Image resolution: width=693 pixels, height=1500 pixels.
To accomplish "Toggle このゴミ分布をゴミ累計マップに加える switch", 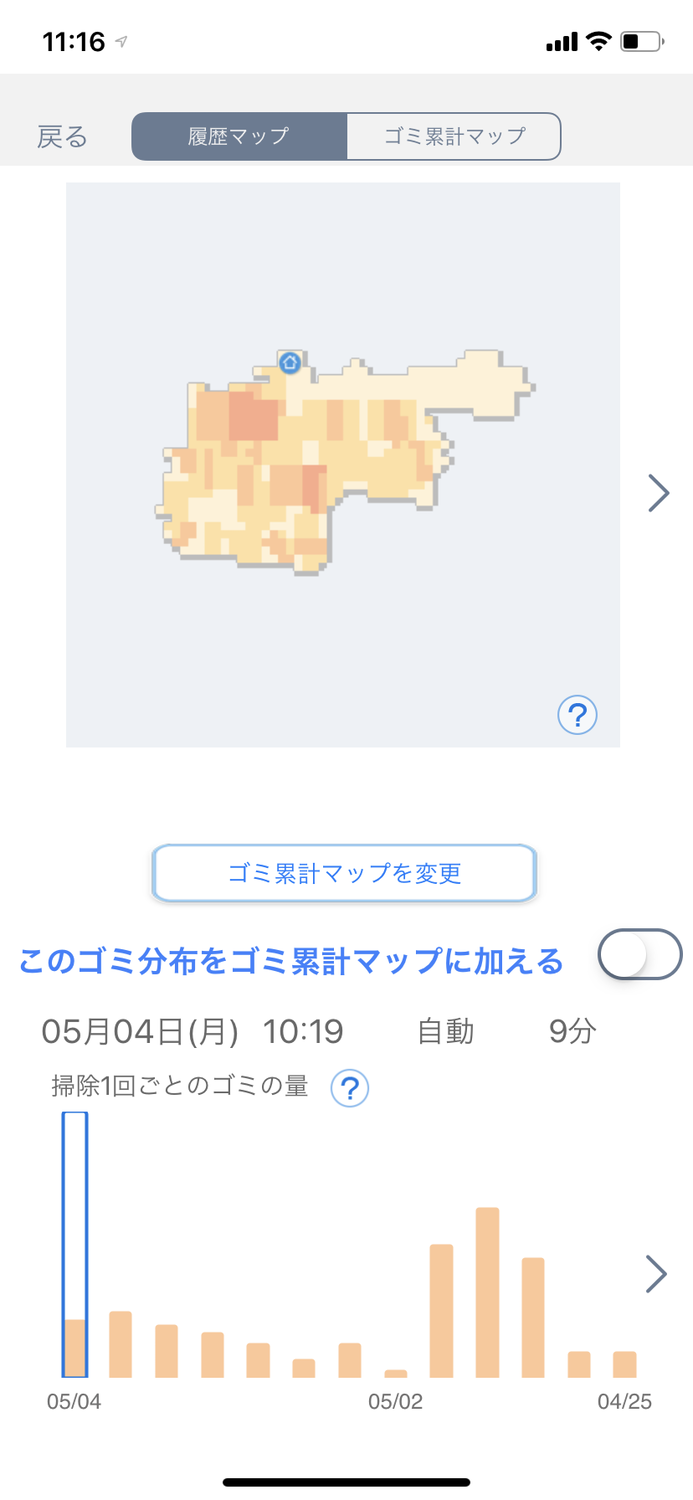I will (x=639, y=954).
